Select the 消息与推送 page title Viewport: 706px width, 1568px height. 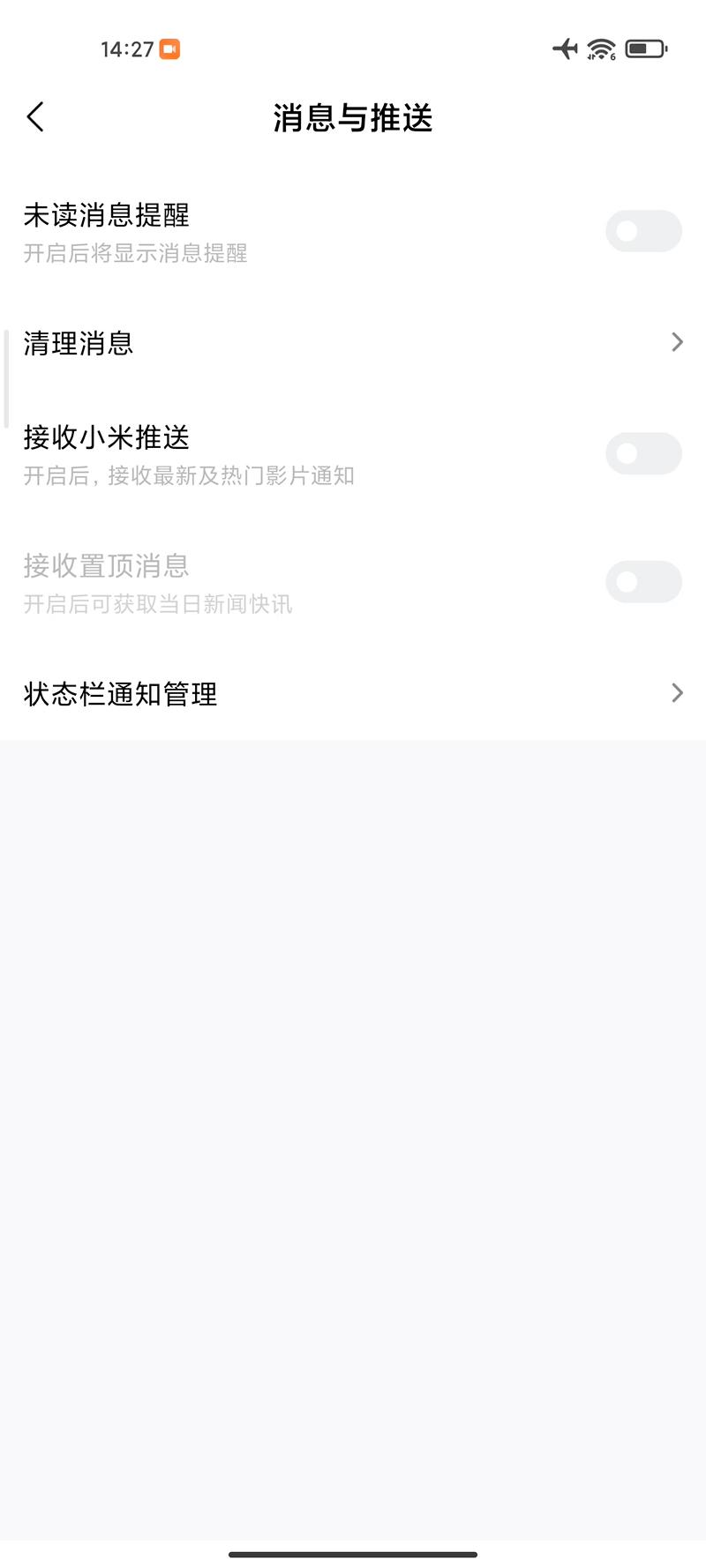tap(353, 117)
